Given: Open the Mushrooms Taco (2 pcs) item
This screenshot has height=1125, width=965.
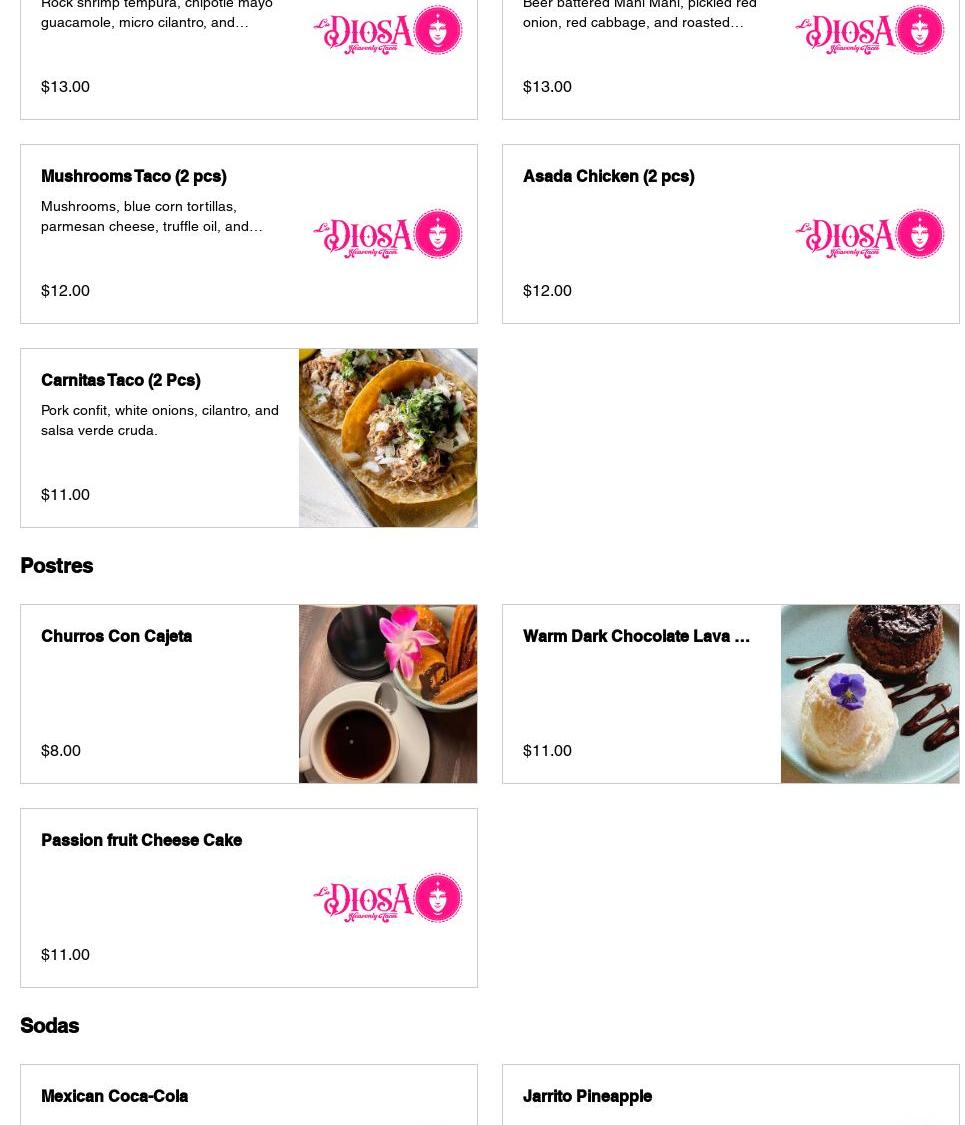Looking at the screenshot, I should pyautogui.click(x=248, y=234).
